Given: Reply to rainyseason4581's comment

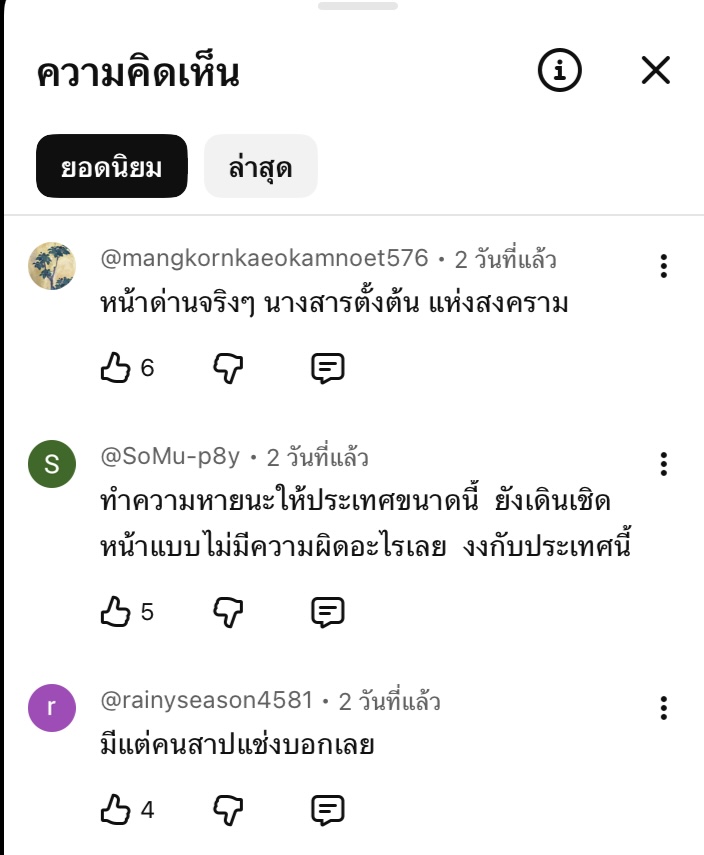Looking at the screenshot, I should click(327, 809).
